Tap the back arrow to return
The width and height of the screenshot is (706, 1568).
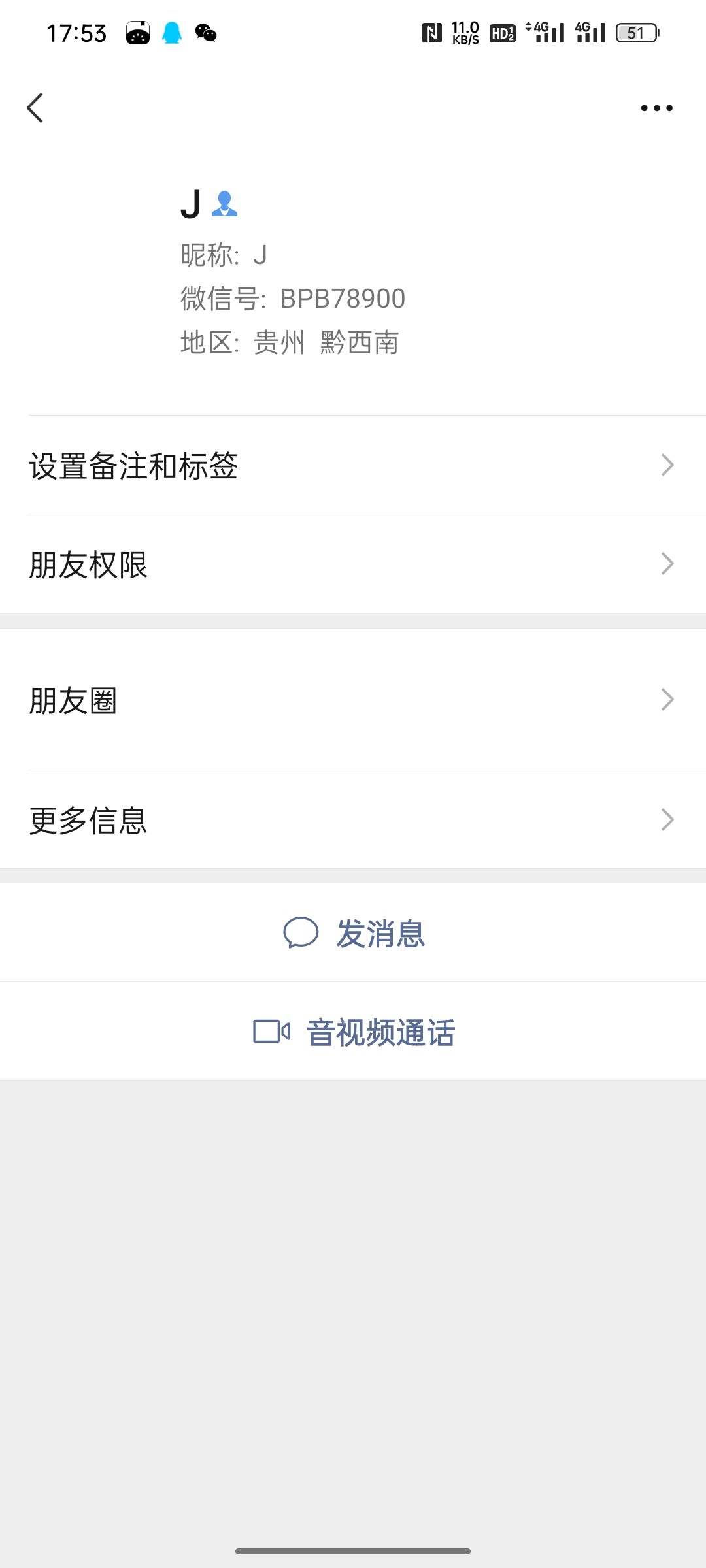[x=36, y=108]
